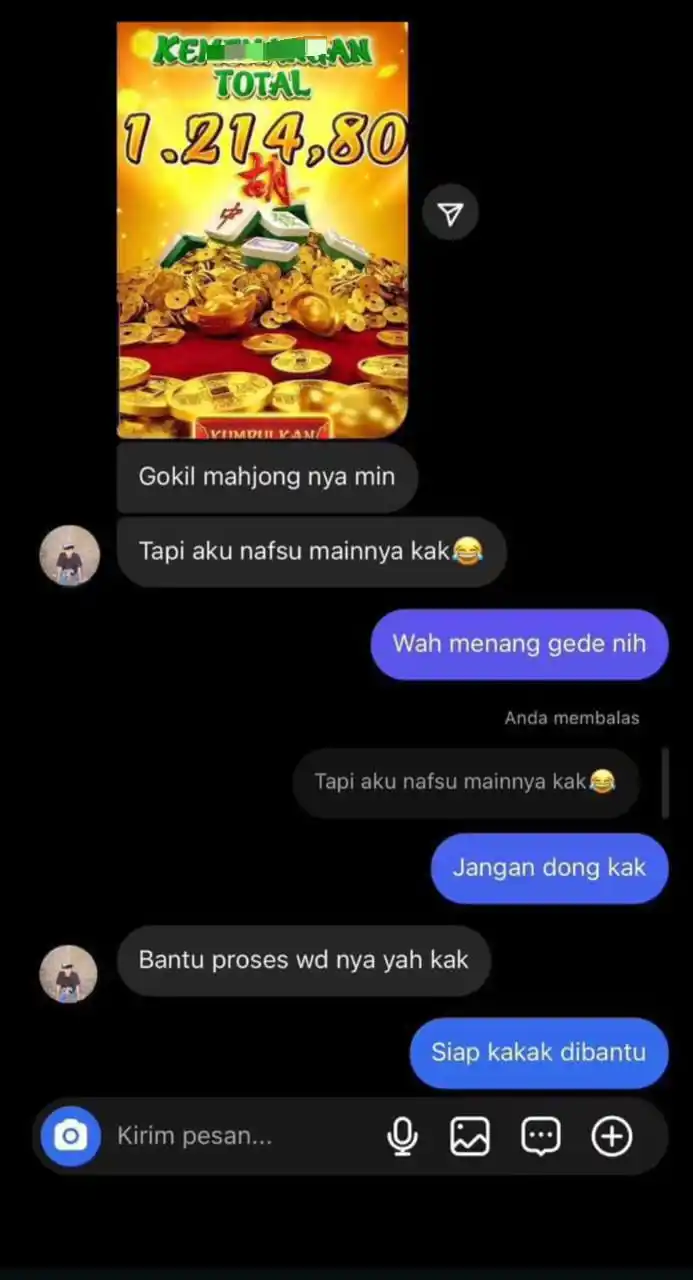693x1280 pixels.
Task: Open the camera from the message bar
Action: [x=71, y=1136]
